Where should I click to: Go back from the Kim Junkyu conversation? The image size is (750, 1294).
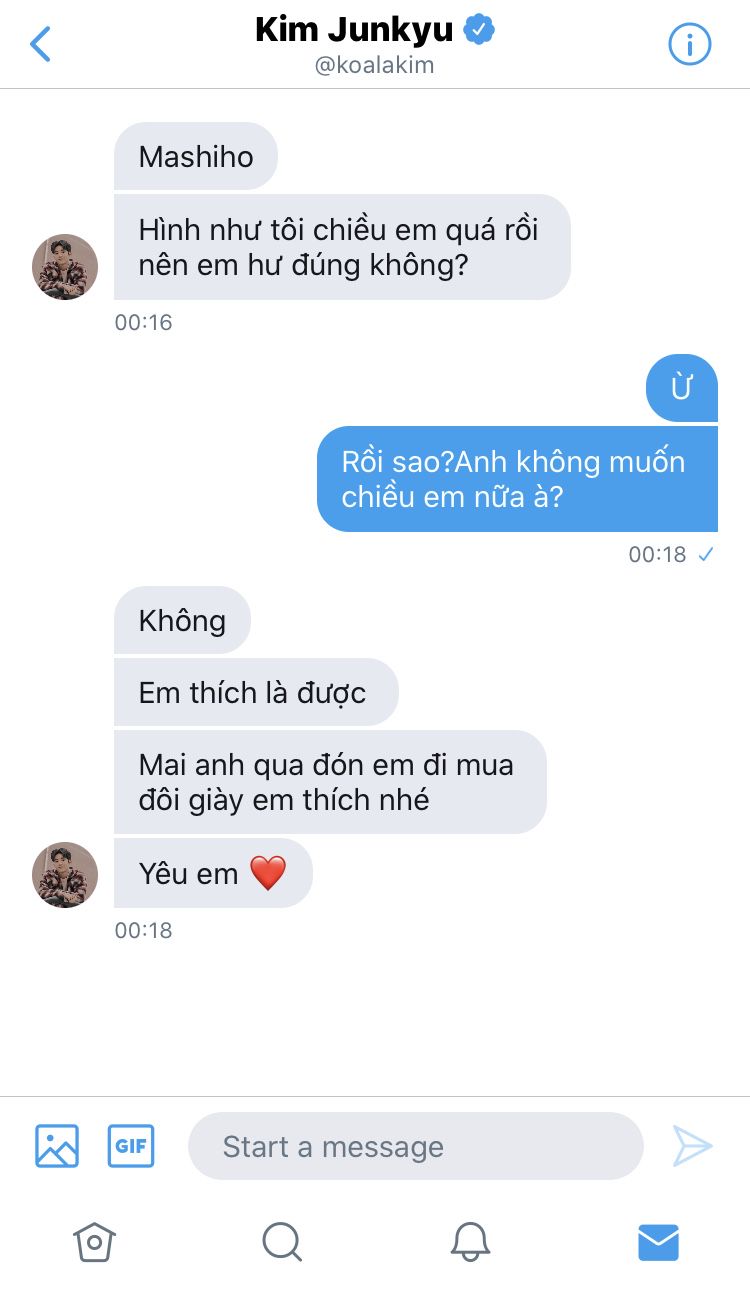40,44
